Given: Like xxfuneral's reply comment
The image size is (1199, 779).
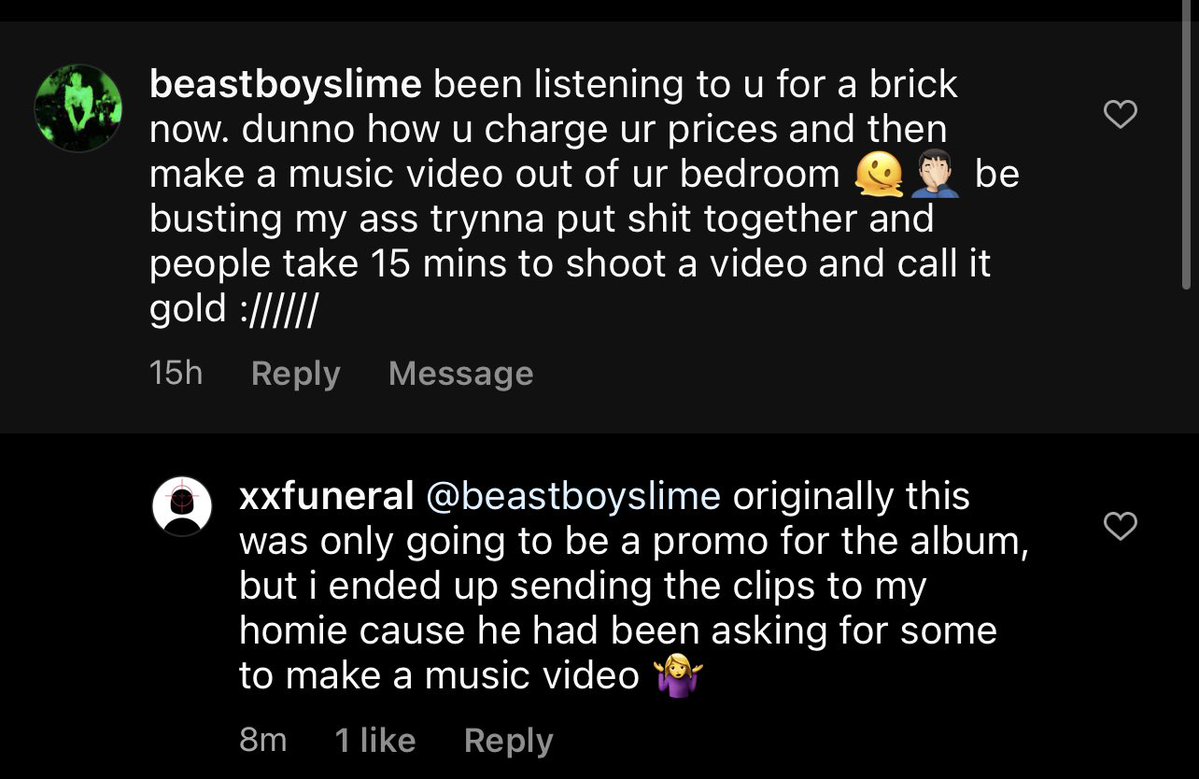Looking at the screenshot, I should pyautogui.click(x=1120, y=525).
